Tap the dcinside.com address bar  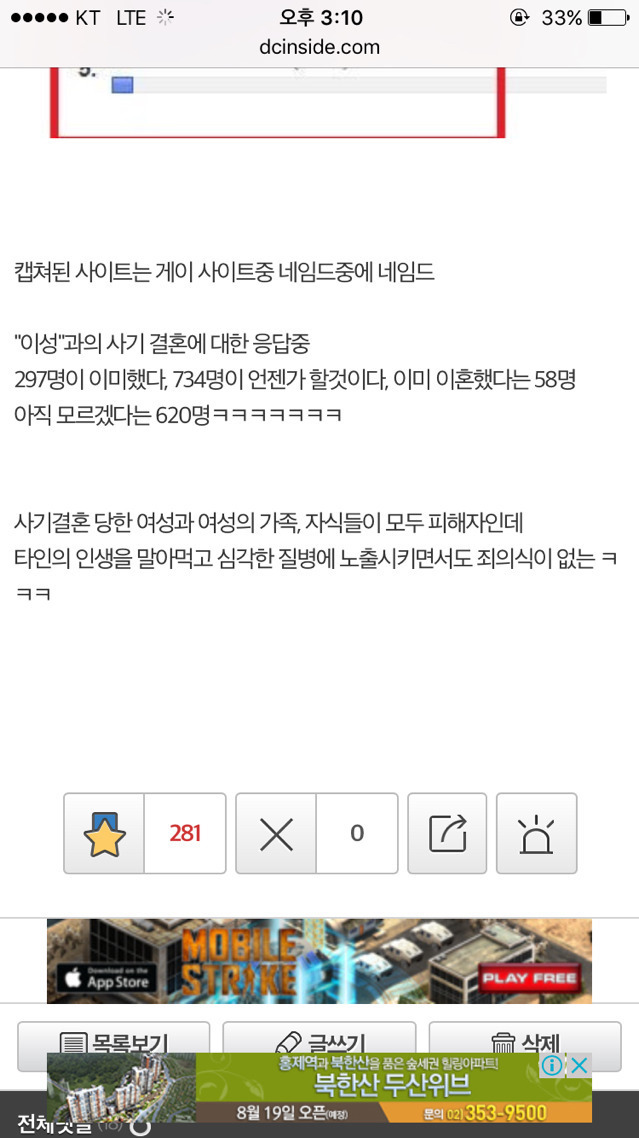pos(319,47)
